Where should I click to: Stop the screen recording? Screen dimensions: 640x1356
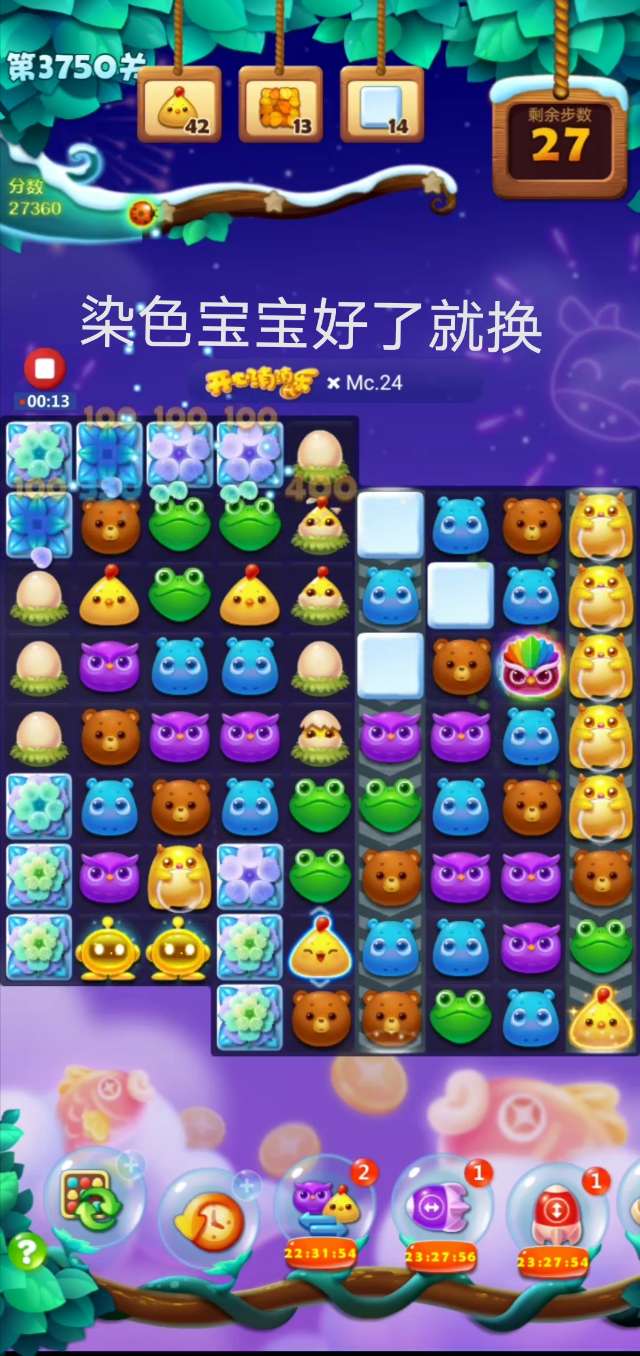(x=45, y=369)
